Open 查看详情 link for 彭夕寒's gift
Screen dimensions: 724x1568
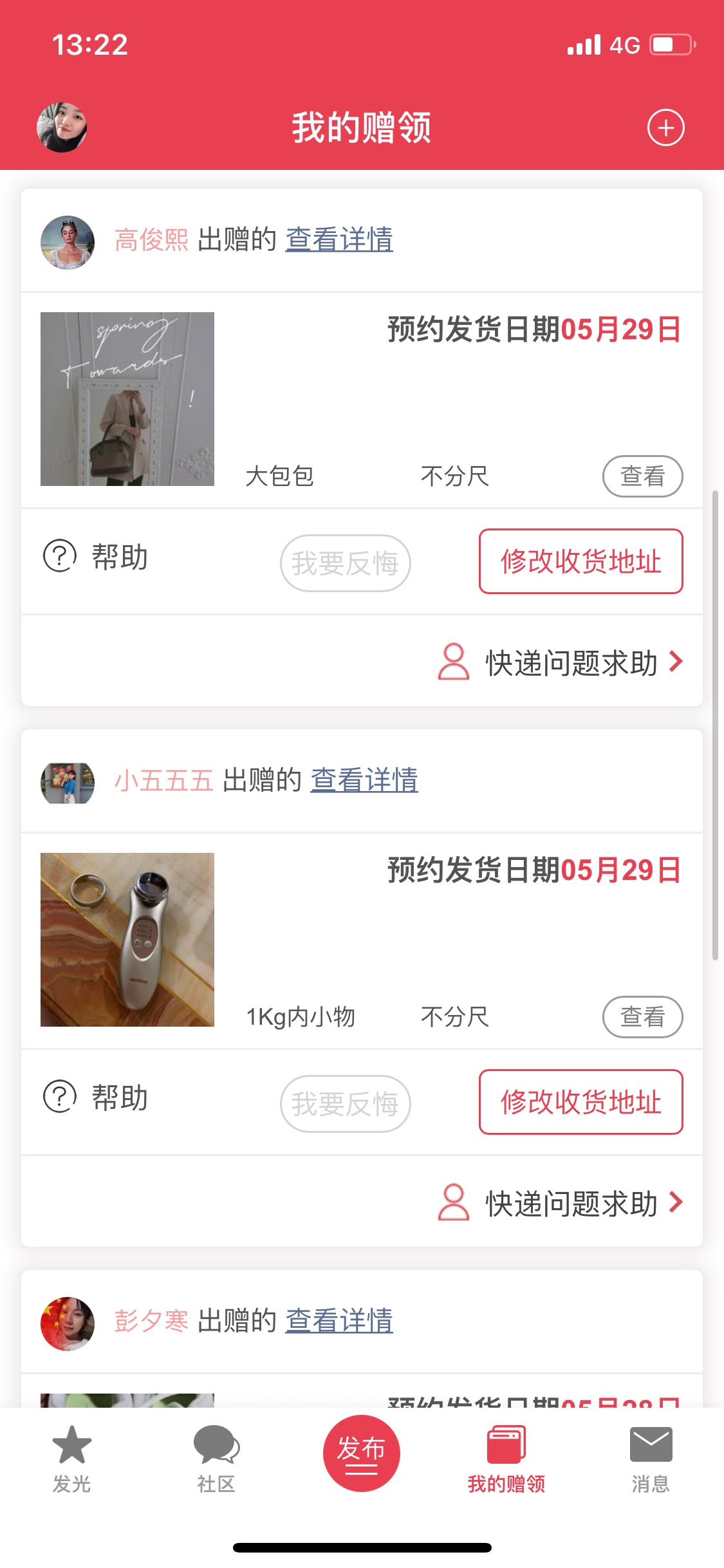pyautogui.click(x=339, y=1321)
